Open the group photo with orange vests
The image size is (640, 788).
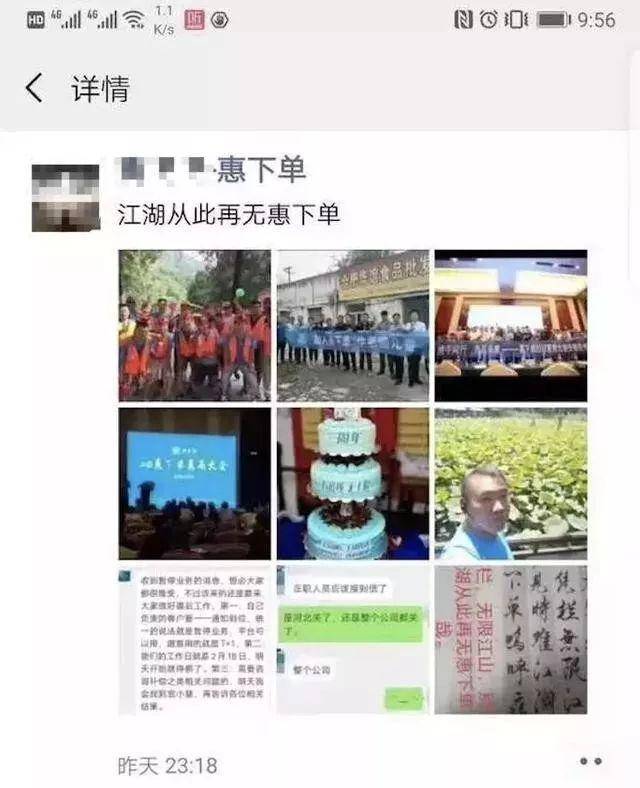(x=194, y=325)
